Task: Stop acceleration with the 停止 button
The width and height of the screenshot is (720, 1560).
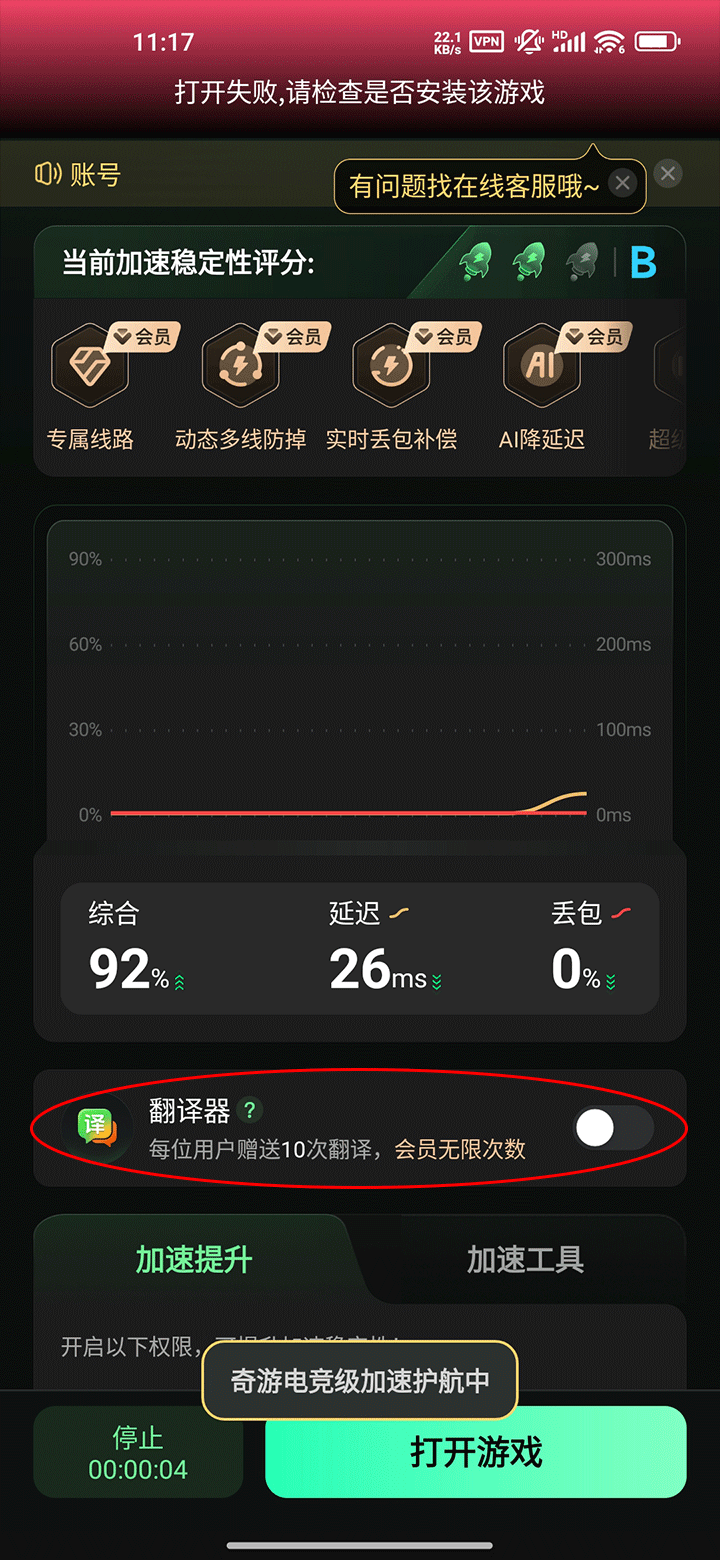Action: point(138,1453)
